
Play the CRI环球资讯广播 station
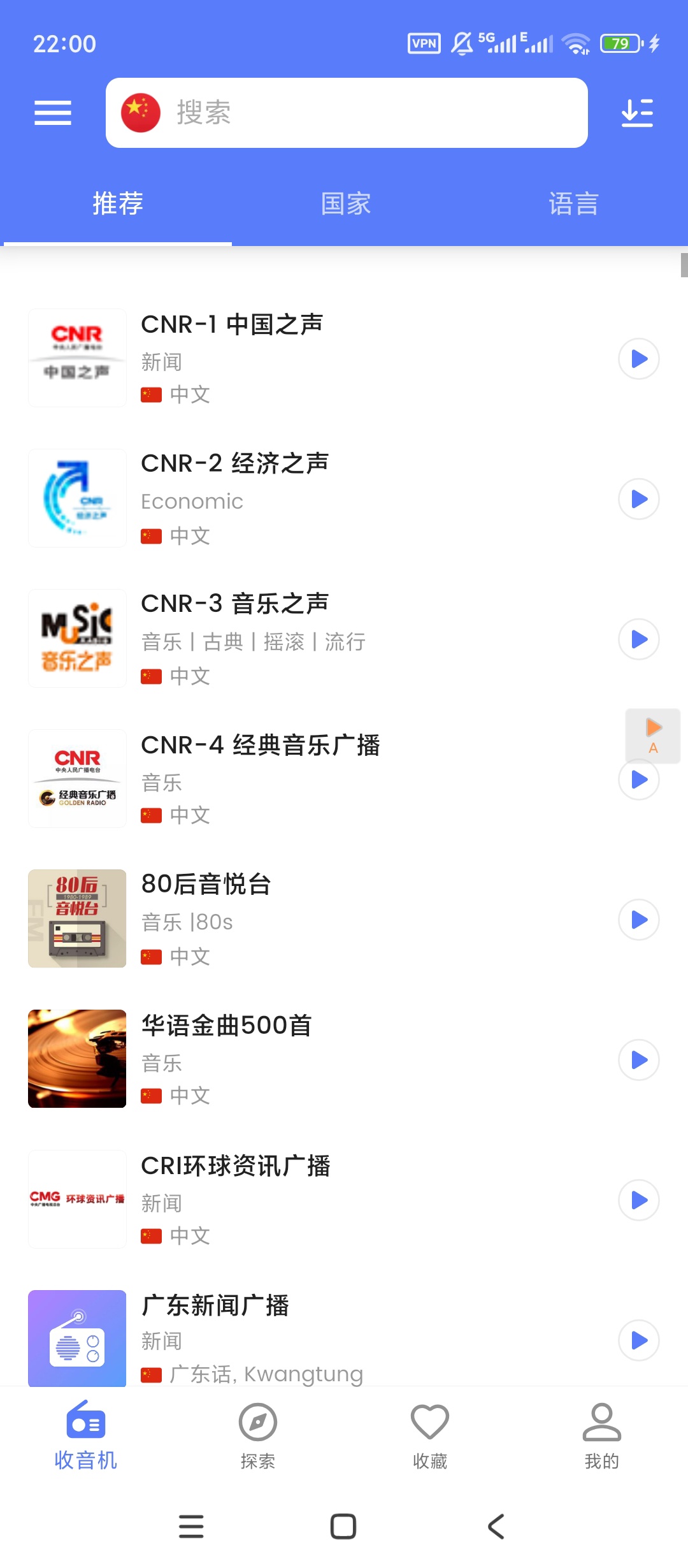pyautogui.click(x=639, y=1200)
